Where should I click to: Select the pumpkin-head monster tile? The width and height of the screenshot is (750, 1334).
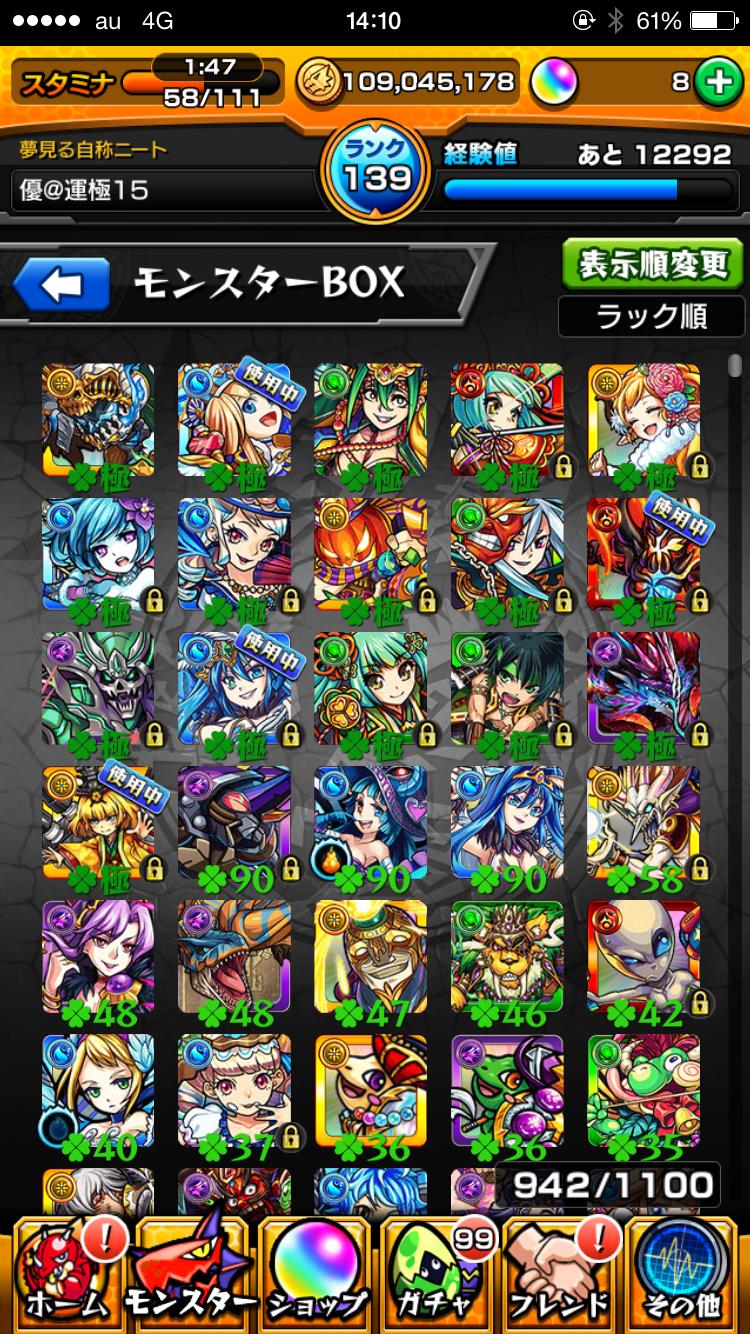coord(370,553)
